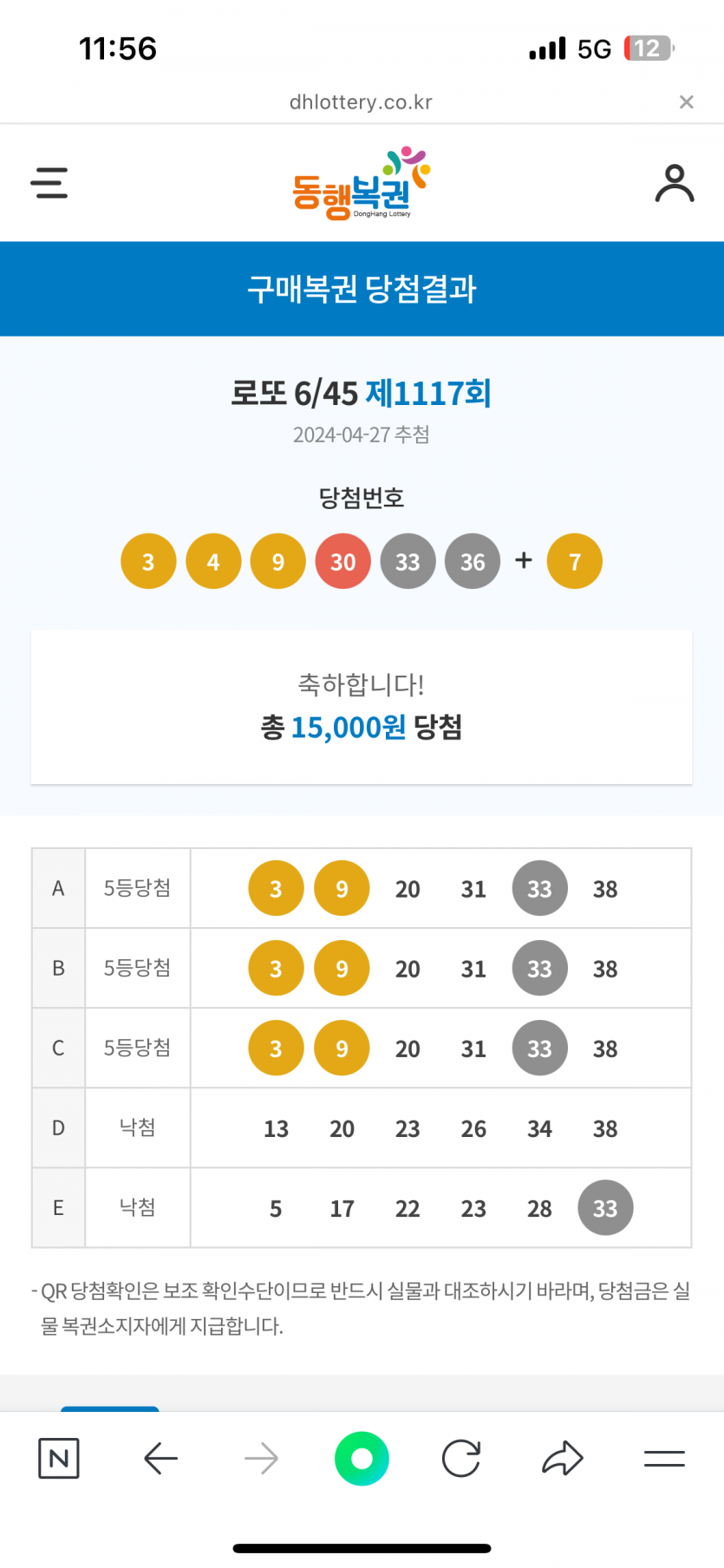This screenshot has width=724, height=1568.
Task: Share this lottery result page
Action: [x=563, y=1458]
